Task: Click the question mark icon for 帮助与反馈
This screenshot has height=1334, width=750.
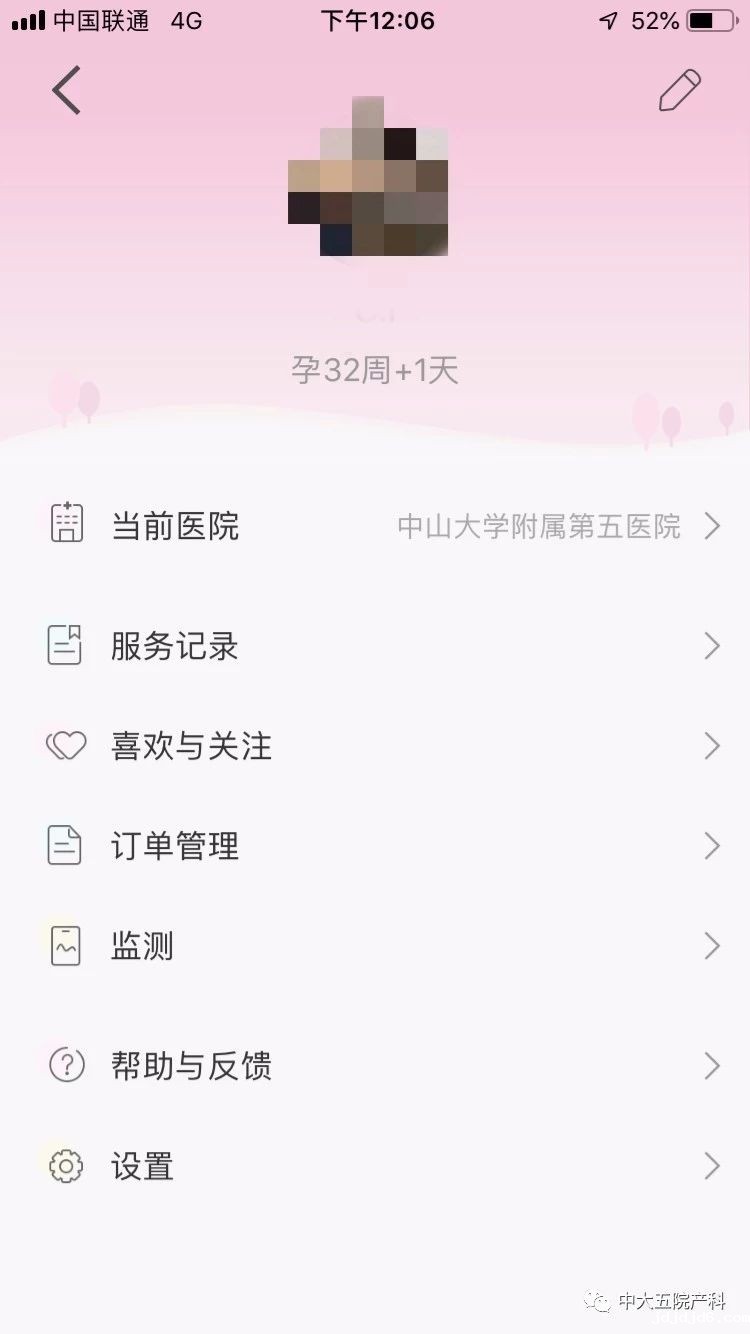Action: [x=64, y=1065]
